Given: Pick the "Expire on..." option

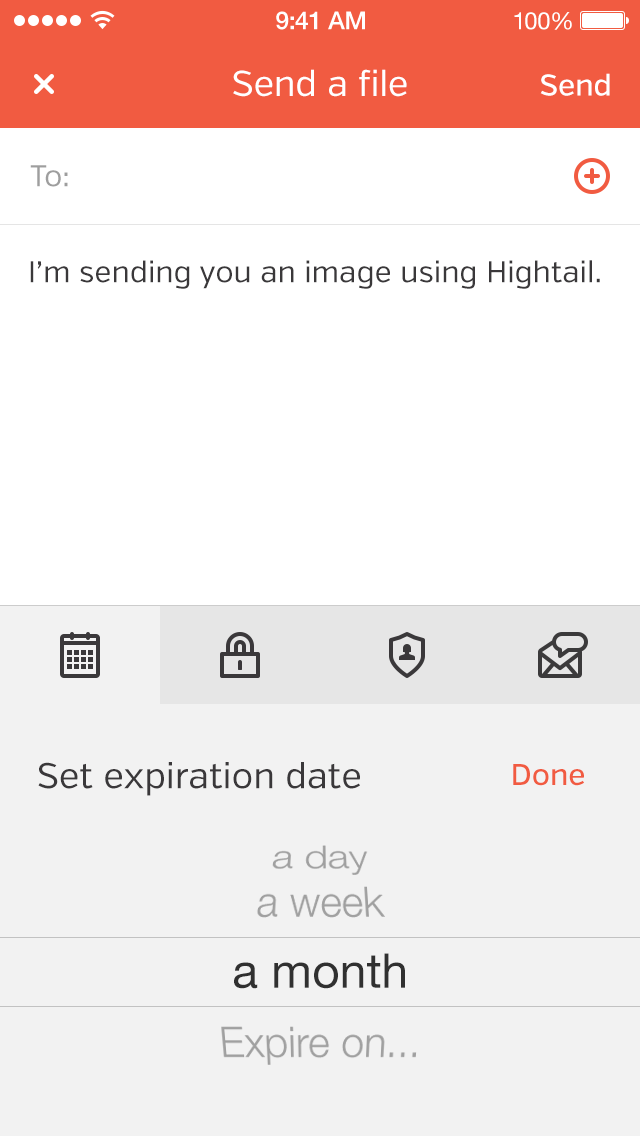Looking at the screenshot, I should tap(320, 1043).
